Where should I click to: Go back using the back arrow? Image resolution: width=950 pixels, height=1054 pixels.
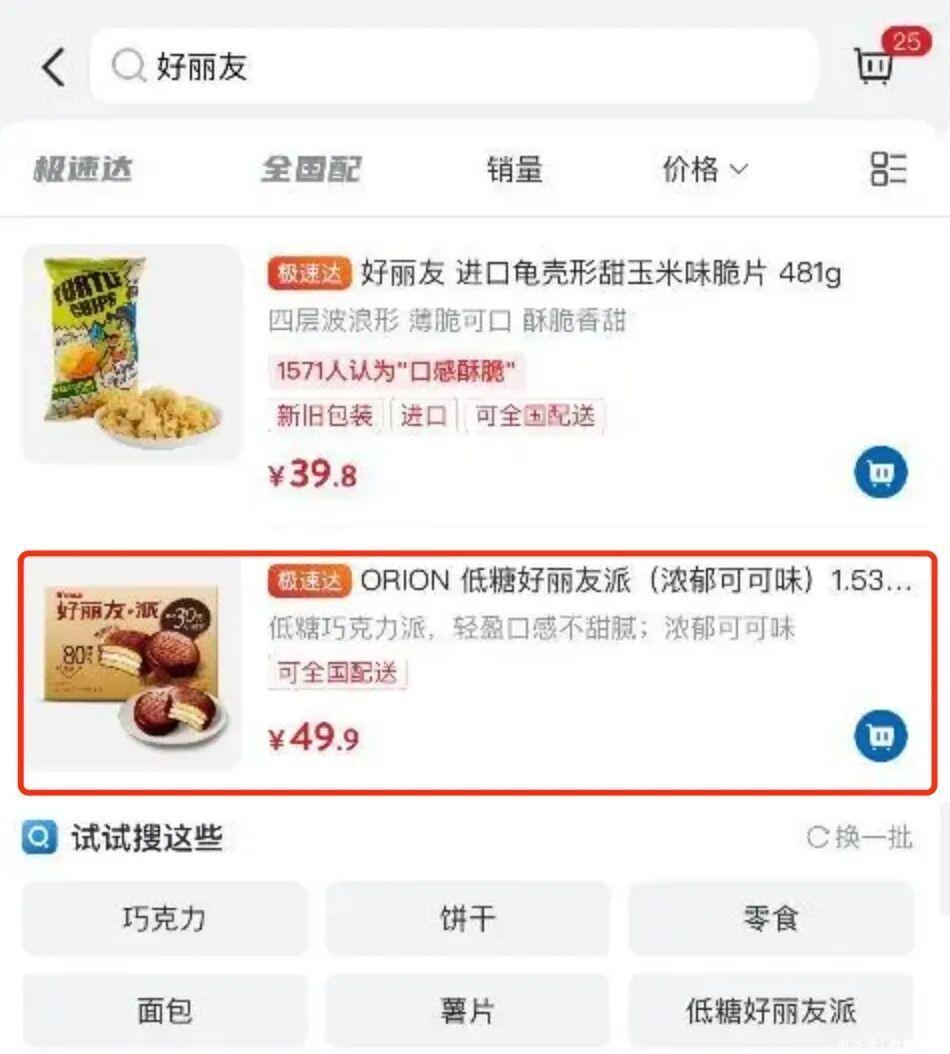point(53,67)
